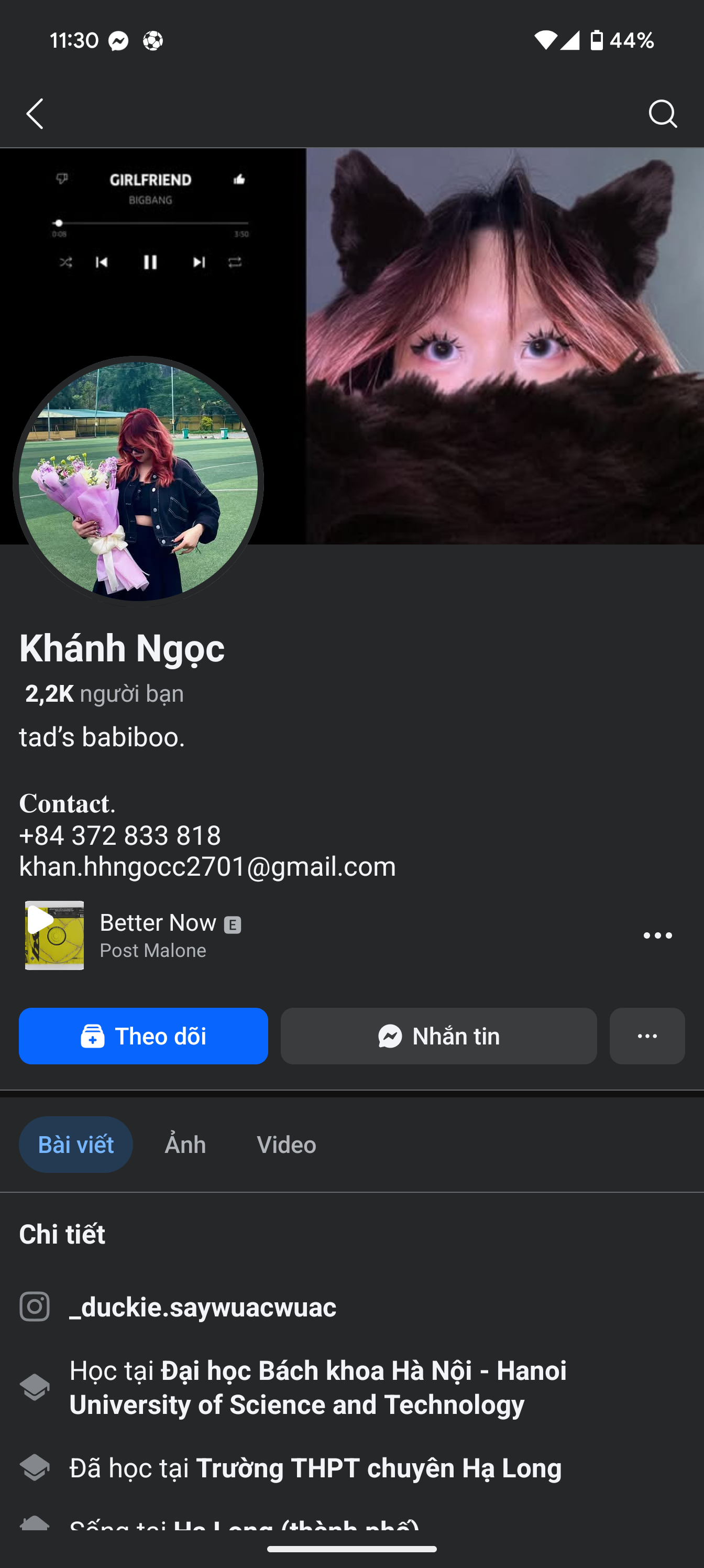Tap the thumbs up on GIRLFRIEND song
This screenshot has width=704, height=1568.
(239, 179)
